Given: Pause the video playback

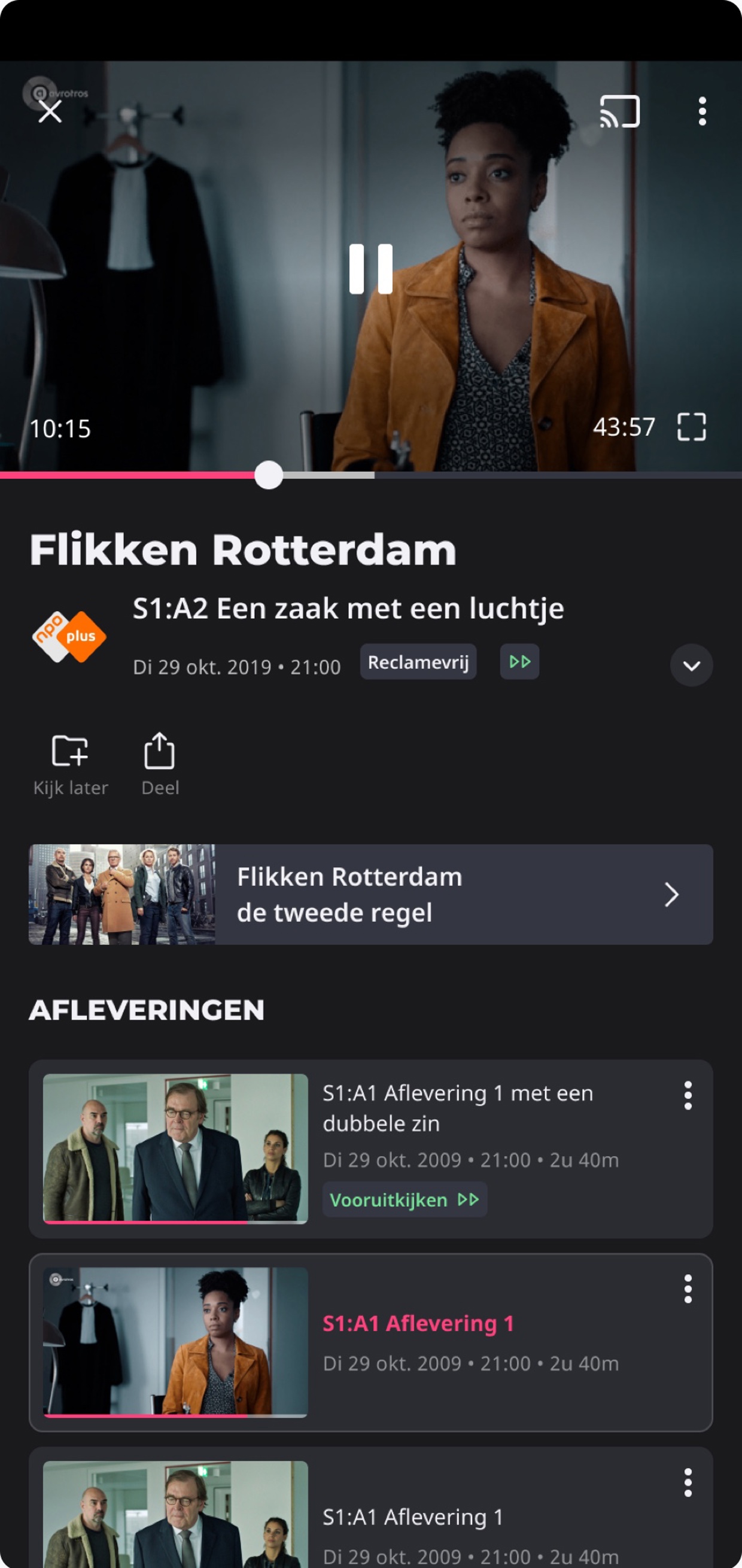Looking at the screenshot, I should click(370, 269).
